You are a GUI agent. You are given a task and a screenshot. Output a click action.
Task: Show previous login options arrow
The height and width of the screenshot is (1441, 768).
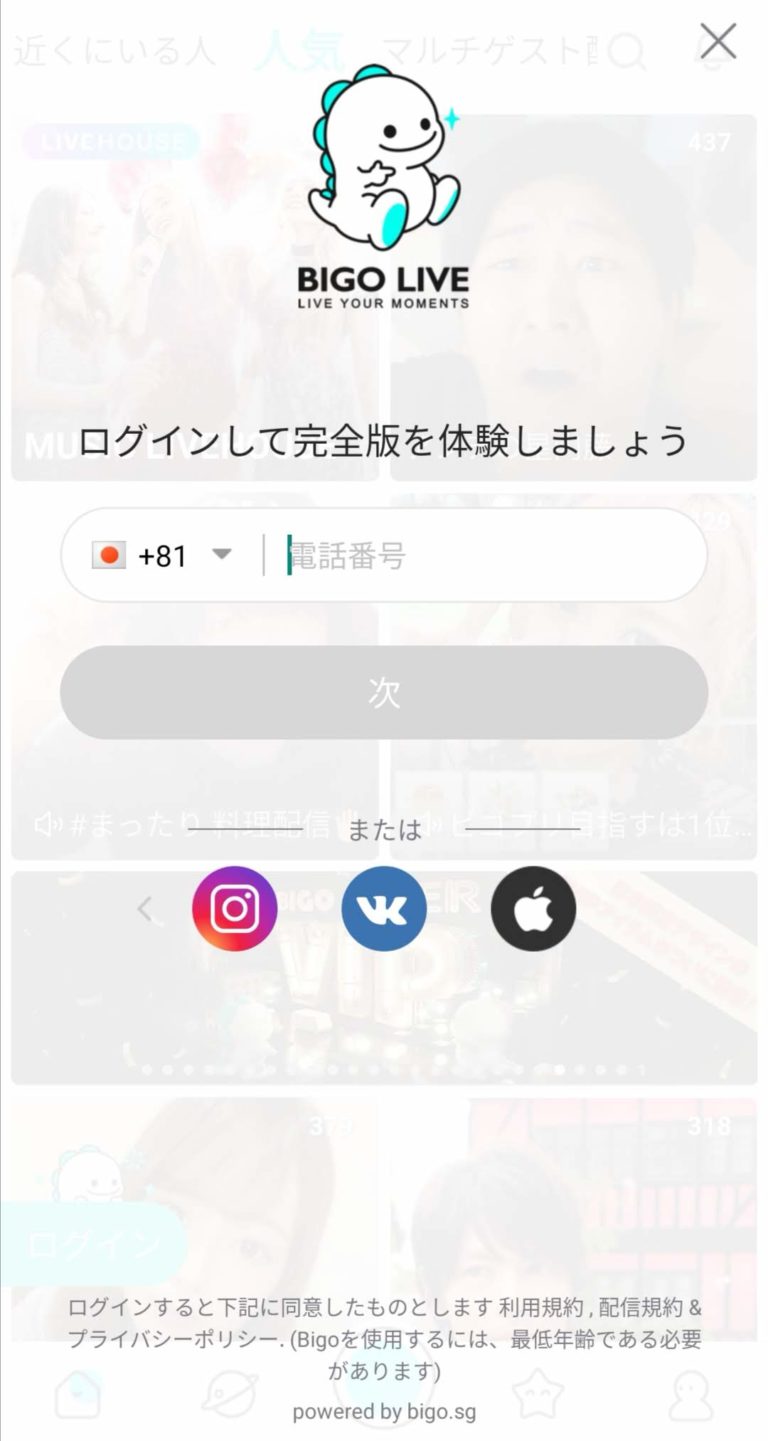(145, 908)
